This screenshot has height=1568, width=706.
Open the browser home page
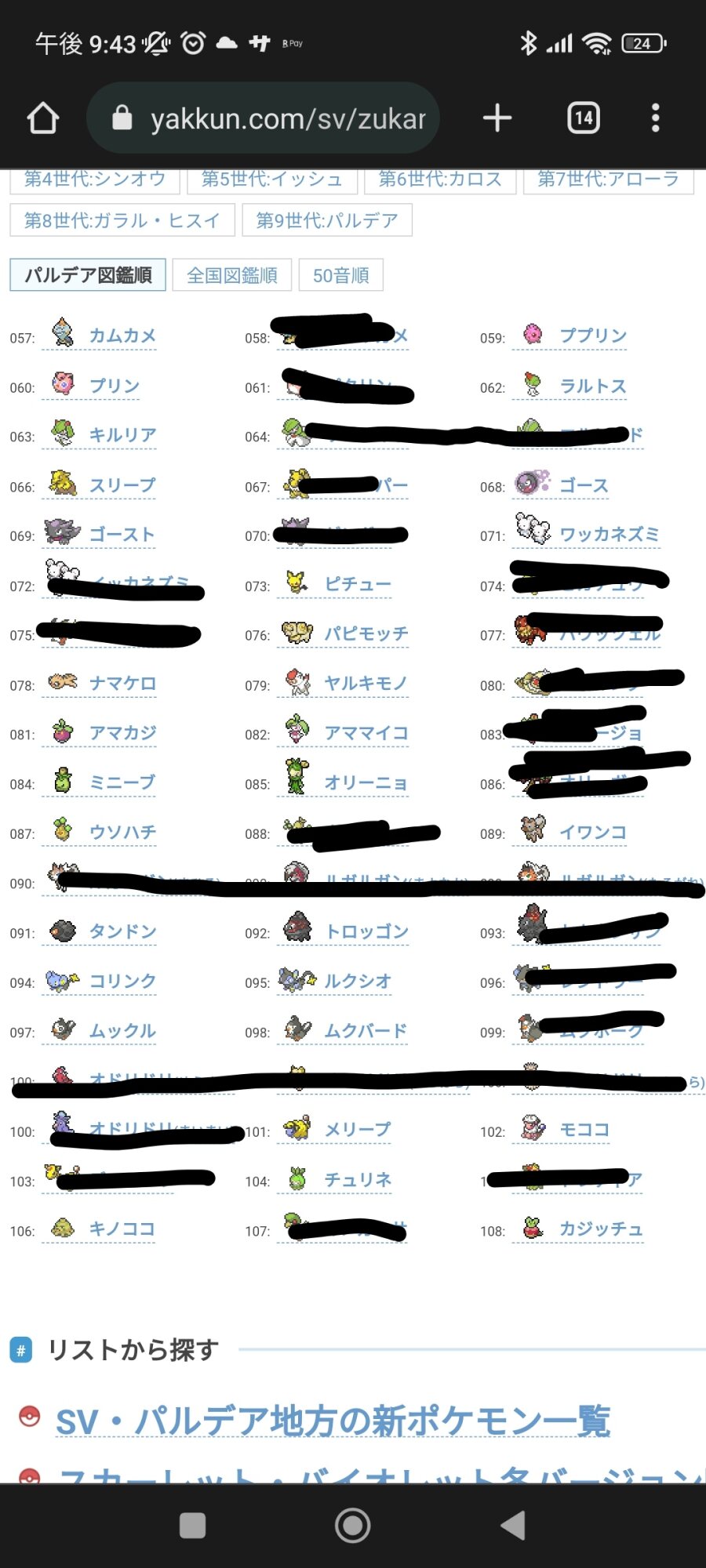point(43,118)
